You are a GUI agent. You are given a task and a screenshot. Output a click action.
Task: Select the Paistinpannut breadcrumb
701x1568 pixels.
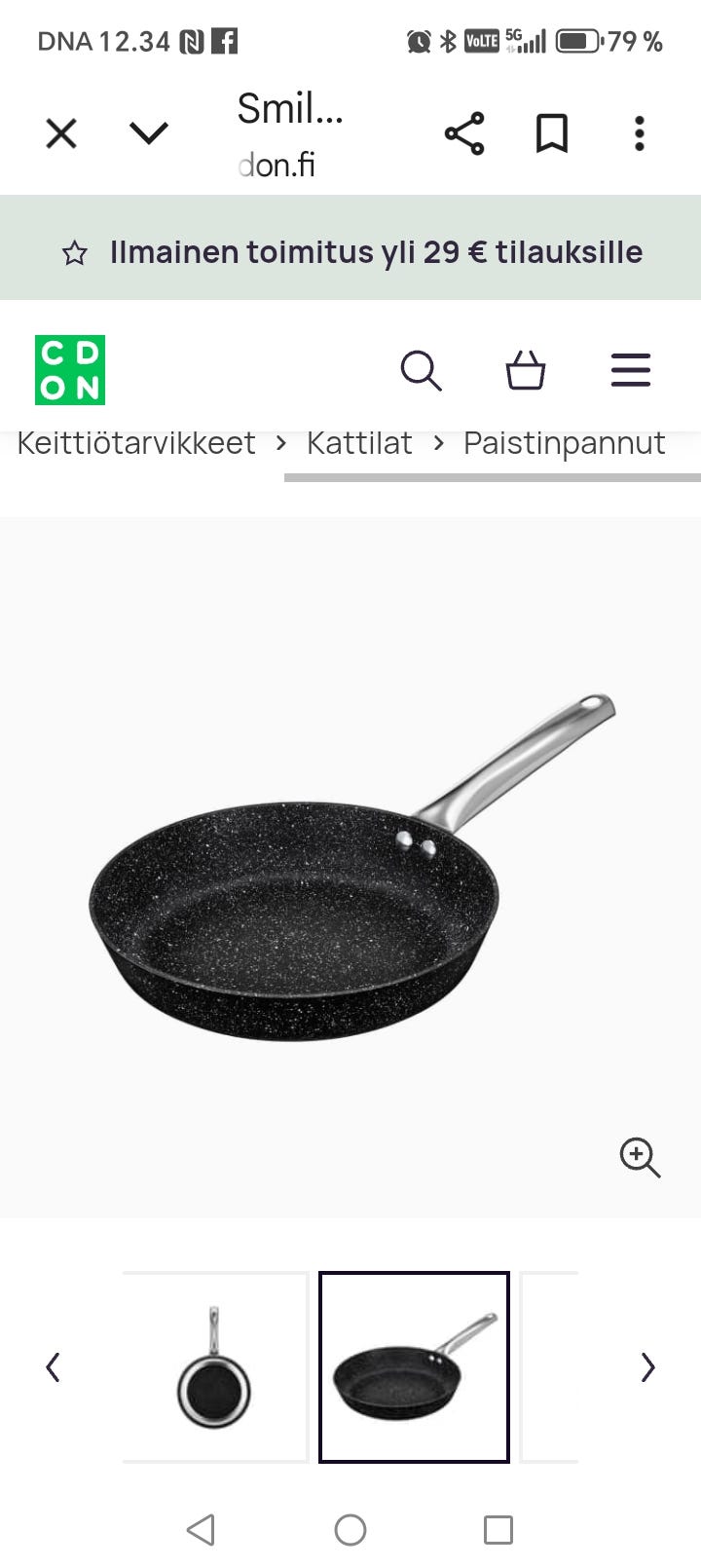(565, 442)
